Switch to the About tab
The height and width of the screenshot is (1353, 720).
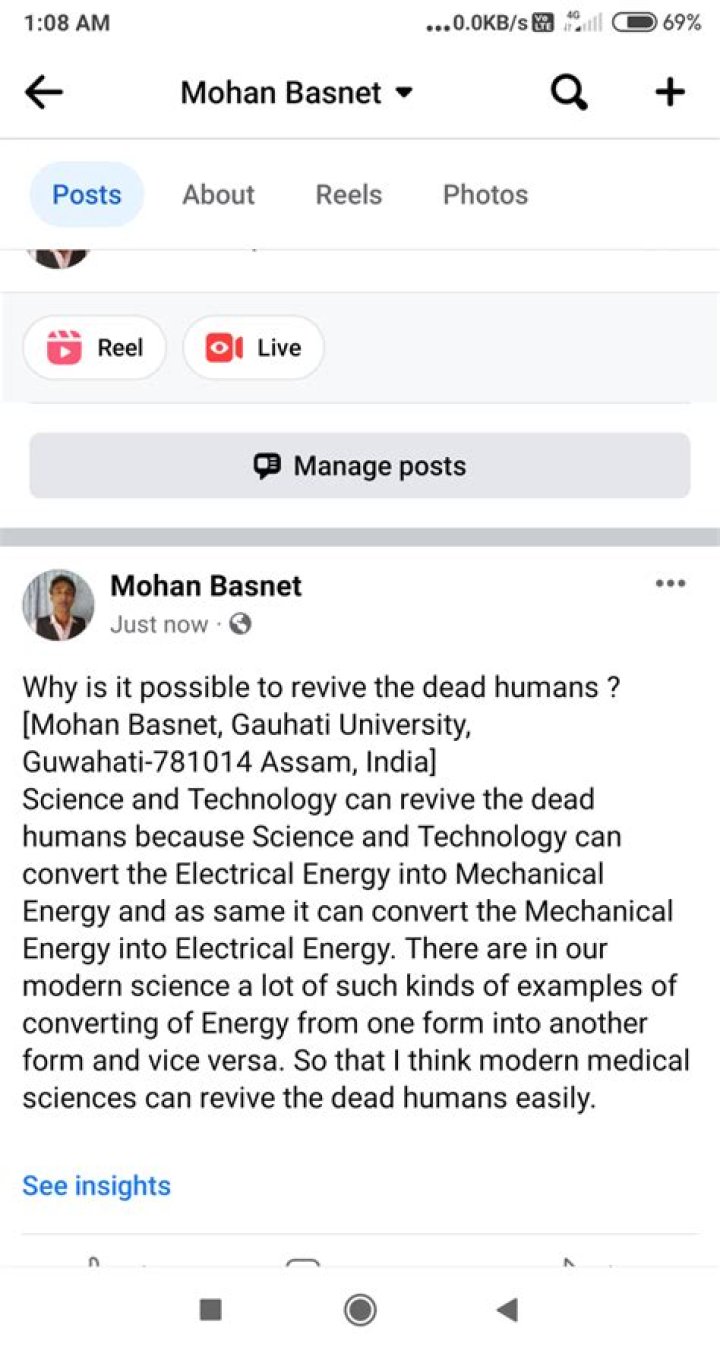coord(218,195)
